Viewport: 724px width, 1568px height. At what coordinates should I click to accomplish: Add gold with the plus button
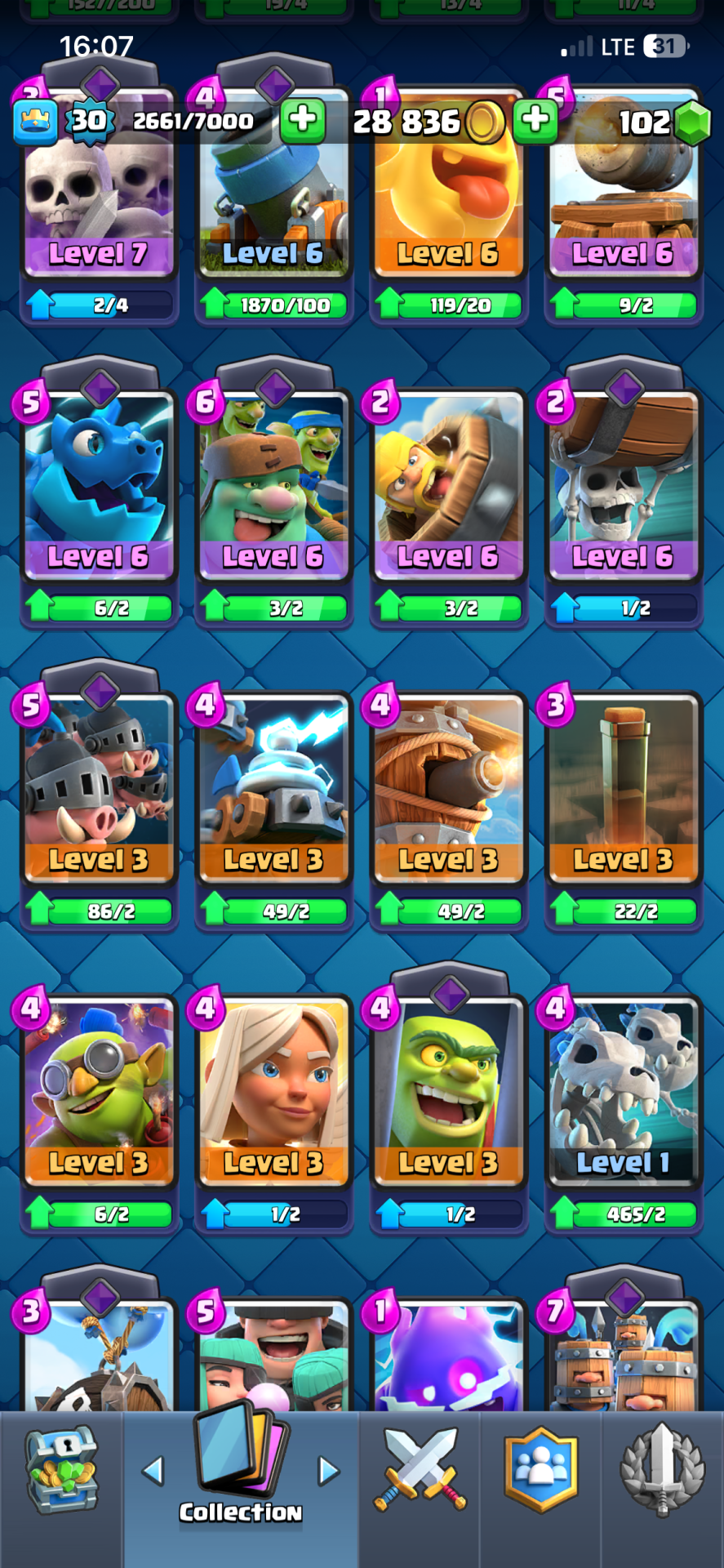535,120
